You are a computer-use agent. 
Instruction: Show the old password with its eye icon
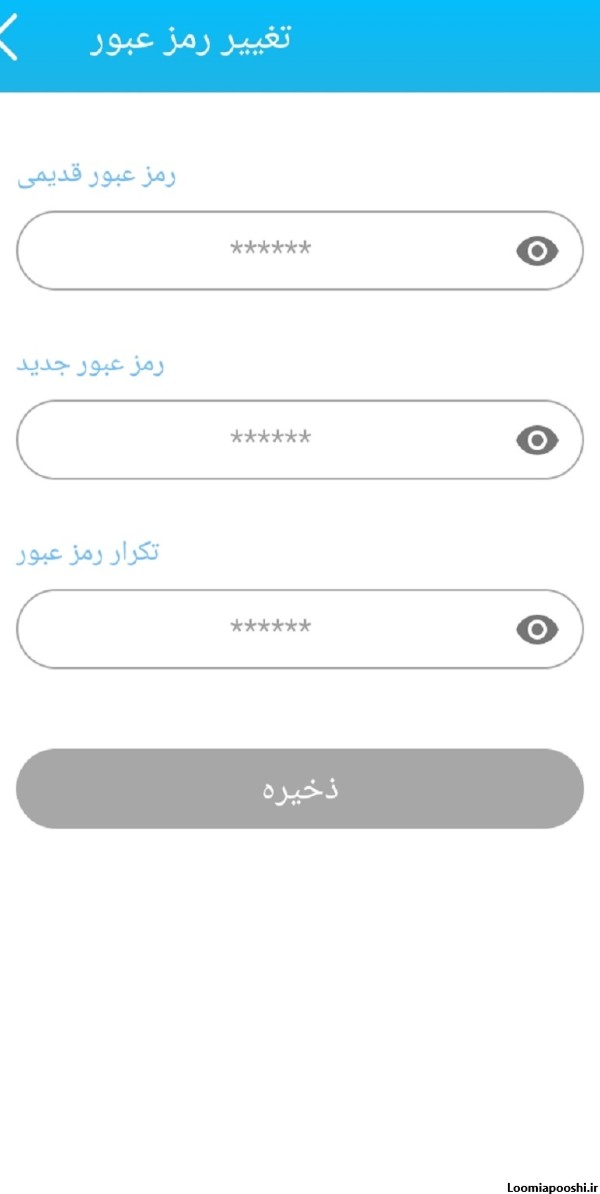point(537,251)
